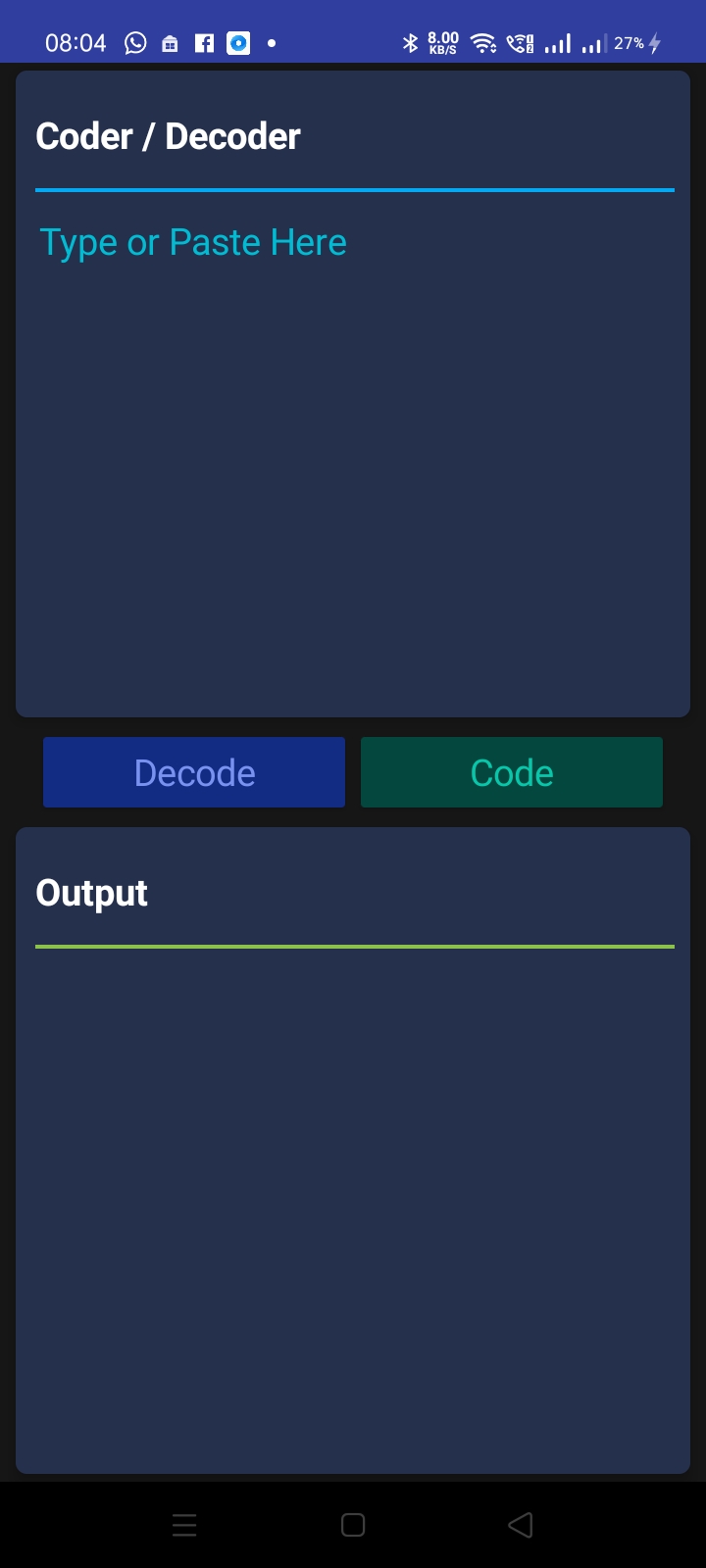Viewport: 706px width, 1568px height.
Task: Open the recent apps menu
Action: point(184,1525)
